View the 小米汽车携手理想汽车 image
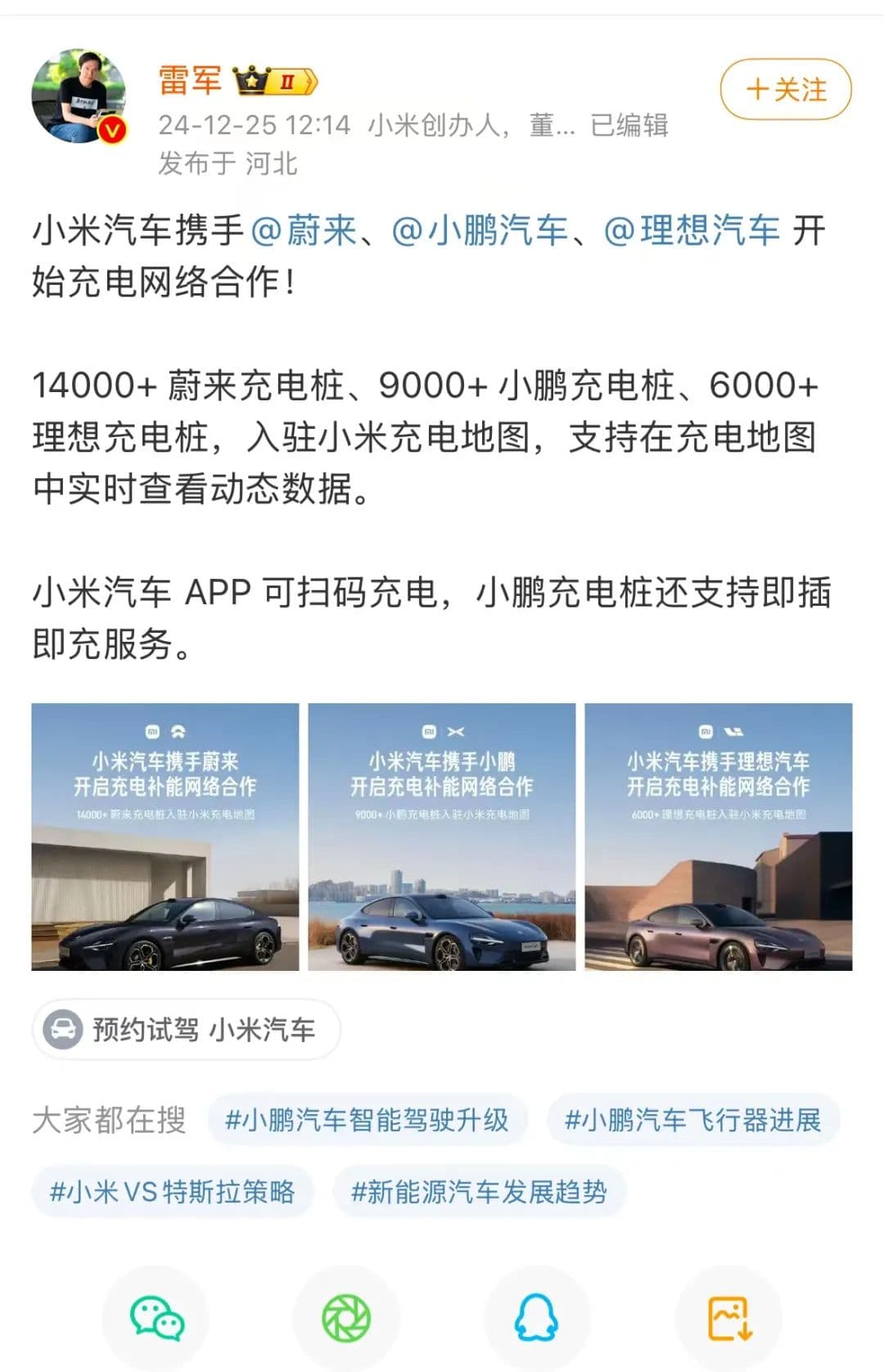This screenshot has height=1372, width=884. click(x=718, y=837)
